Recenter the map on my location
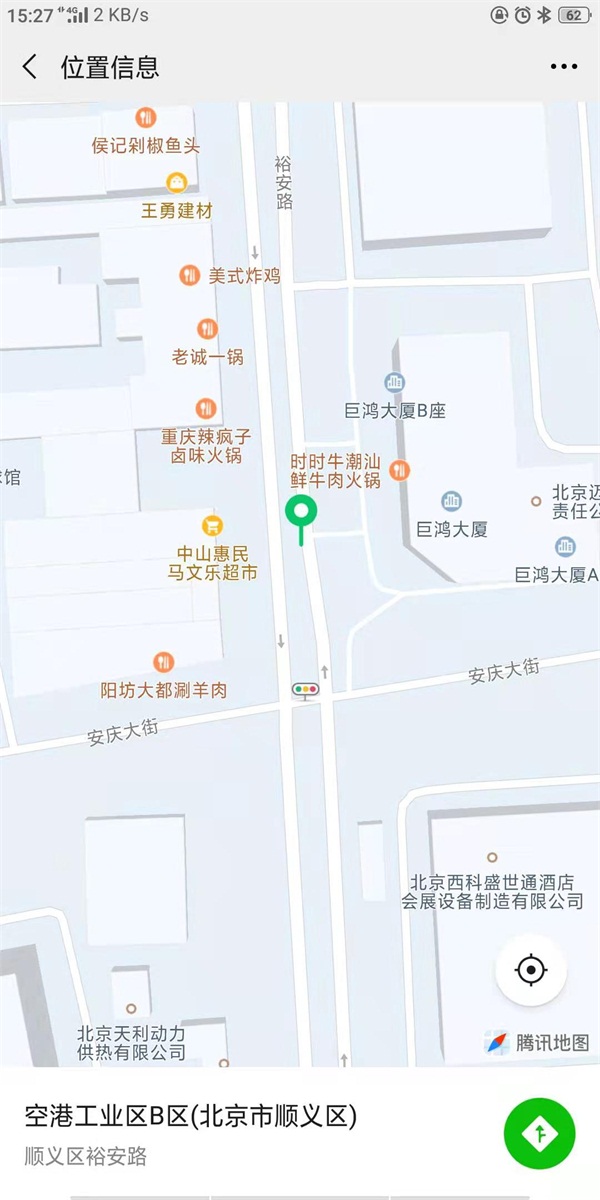 click(531, 970)
